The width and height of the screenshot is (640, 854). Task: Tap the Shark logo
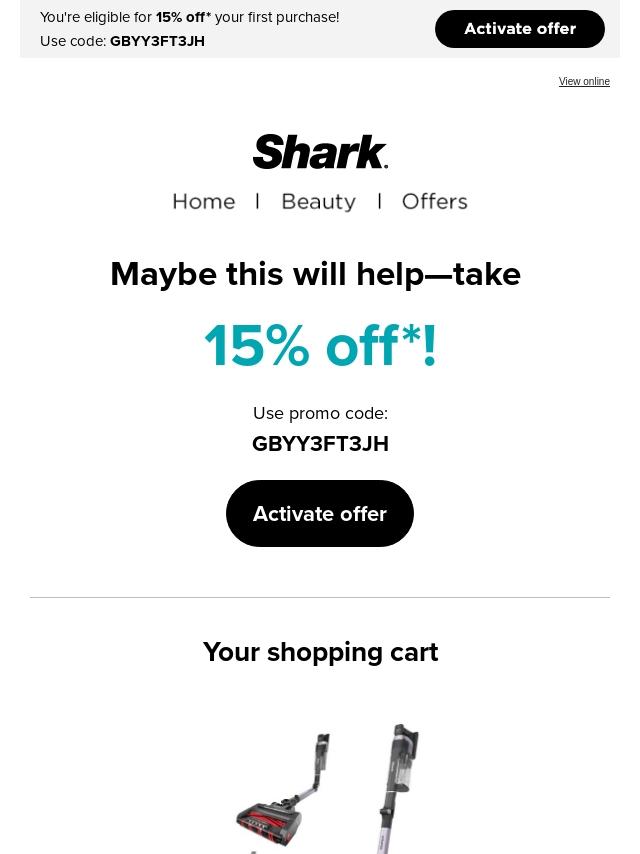(320, 152)
